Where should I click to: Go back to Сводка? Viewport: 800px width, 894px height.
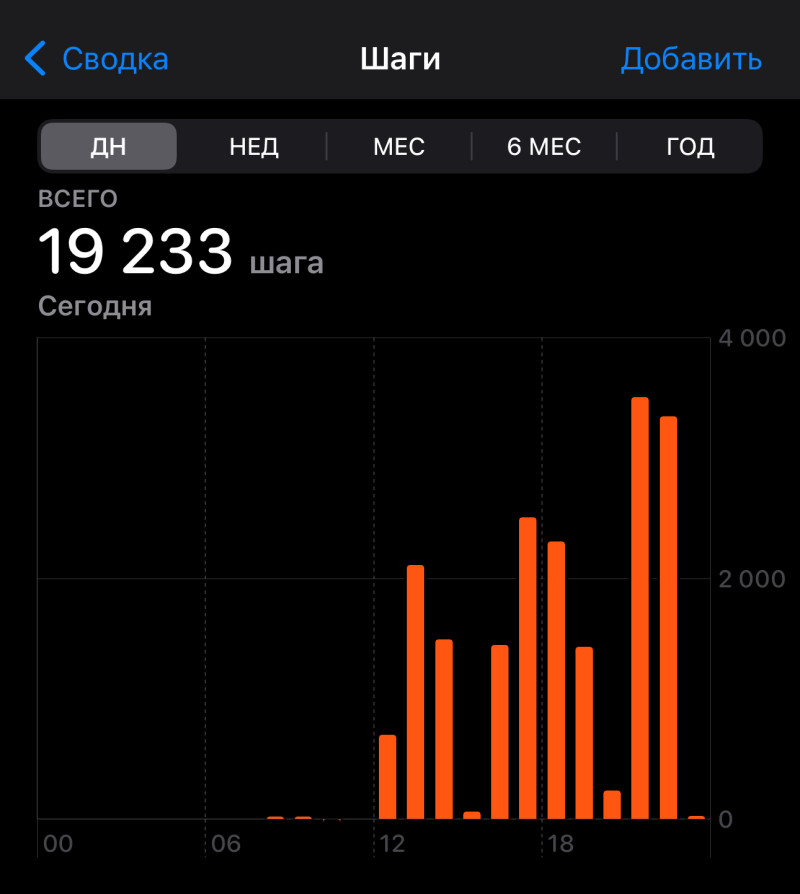click(97, 59)
